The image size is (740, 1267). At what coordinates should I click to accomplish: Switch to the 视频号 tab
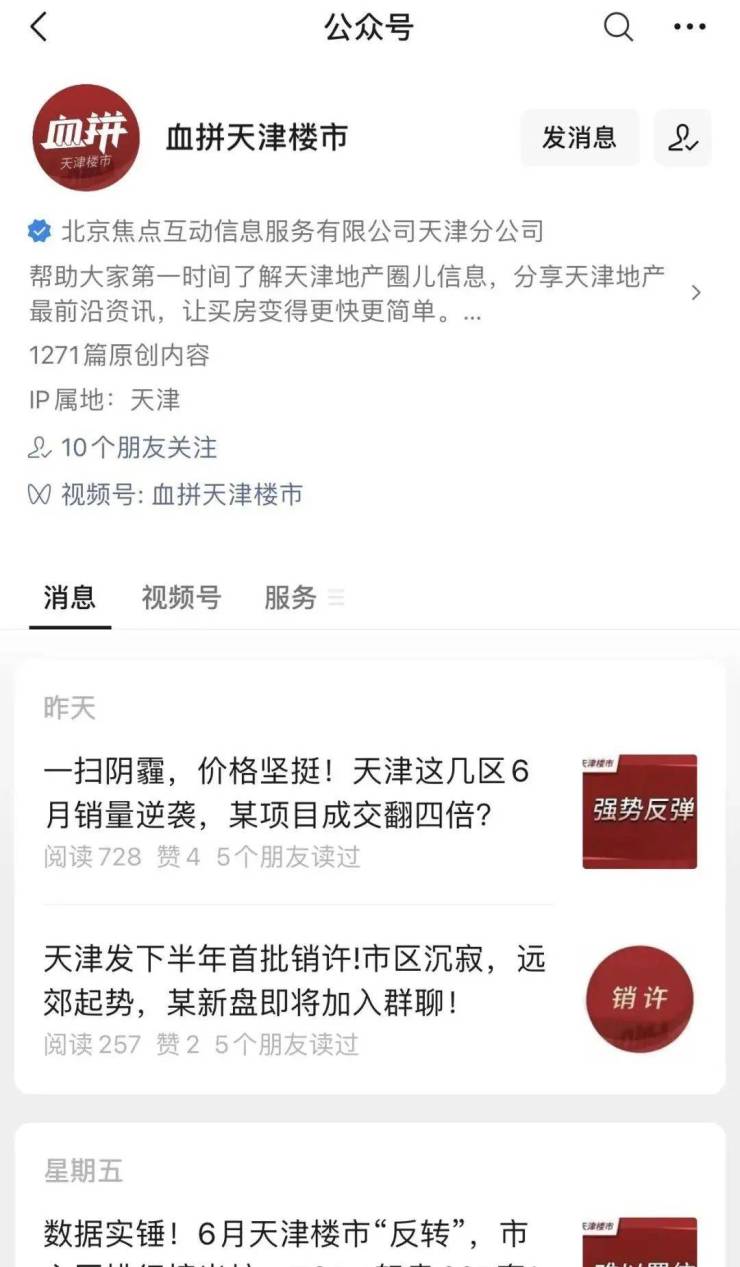click(x=181, y=598)
